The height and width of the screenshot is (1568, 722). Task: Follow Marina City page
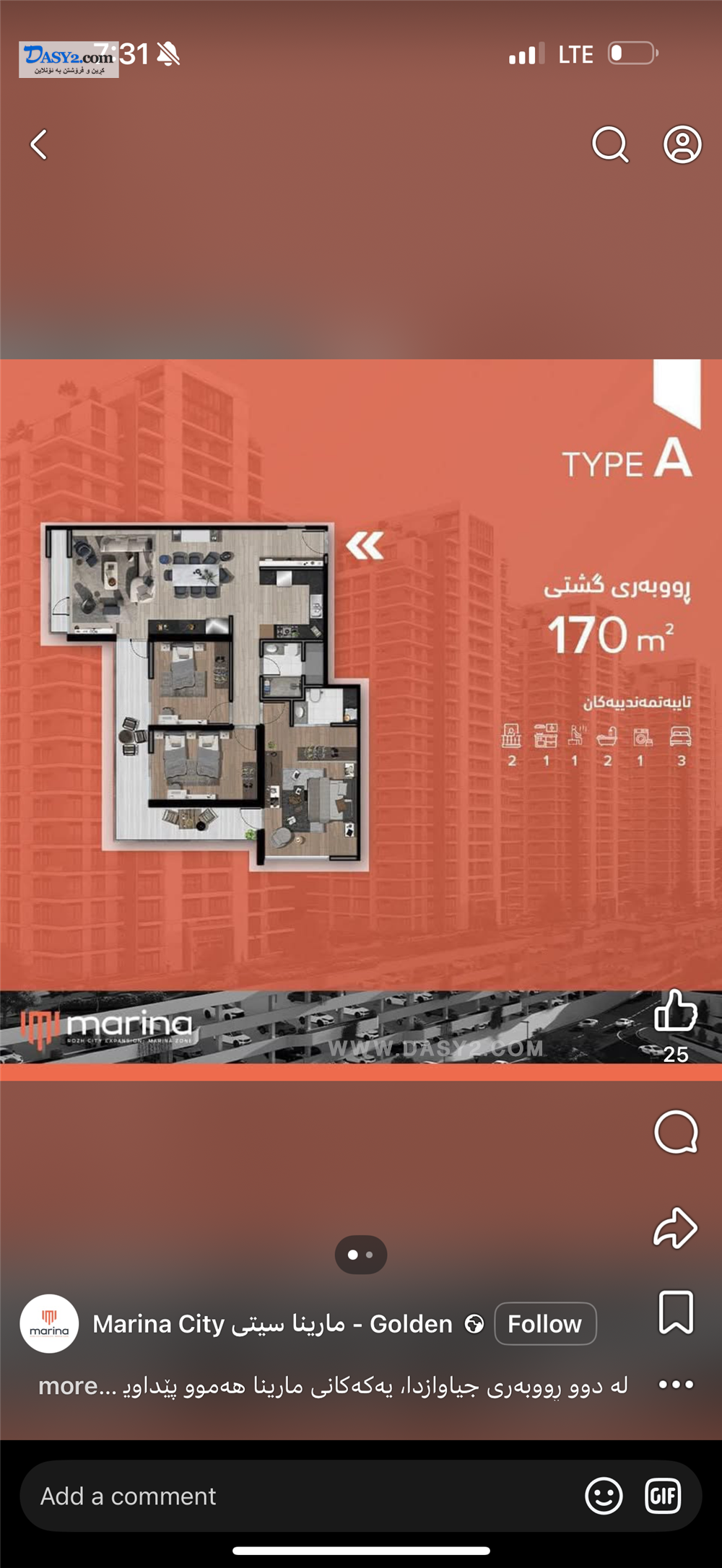click(545, 1323)
